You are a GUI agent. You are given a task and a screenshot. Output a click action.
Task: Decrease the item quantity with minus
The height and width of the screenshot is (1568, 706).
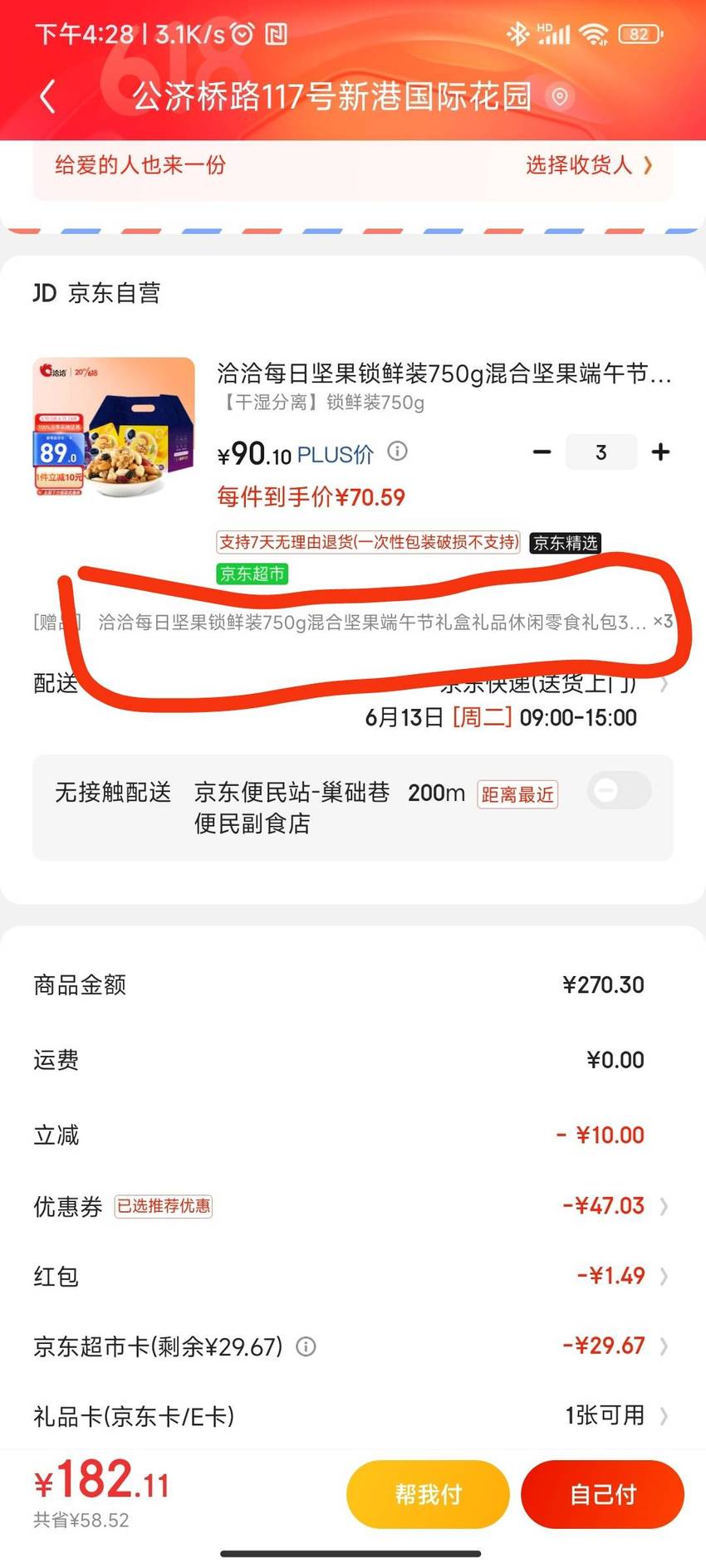[x=542, y=452]
